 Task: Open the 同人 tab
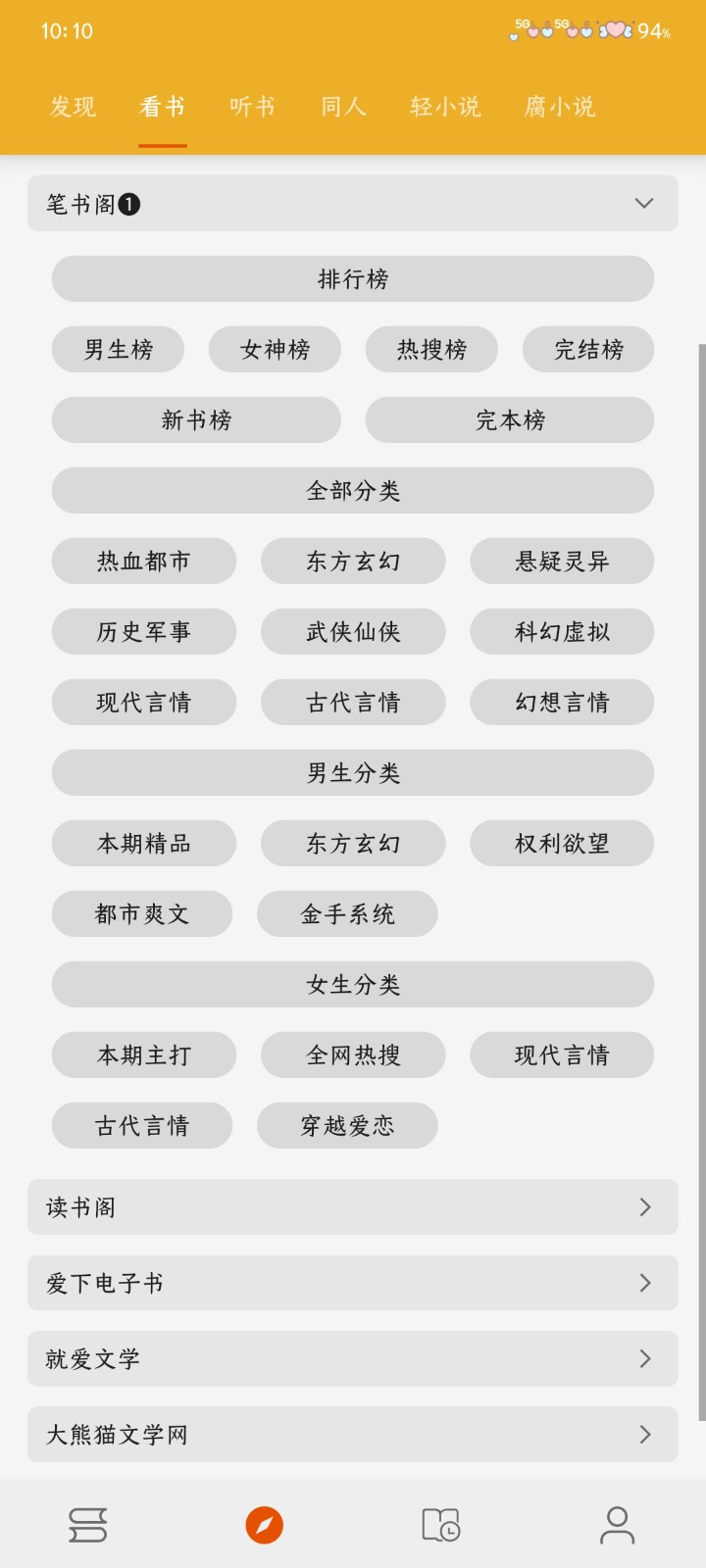pos(343,107)
